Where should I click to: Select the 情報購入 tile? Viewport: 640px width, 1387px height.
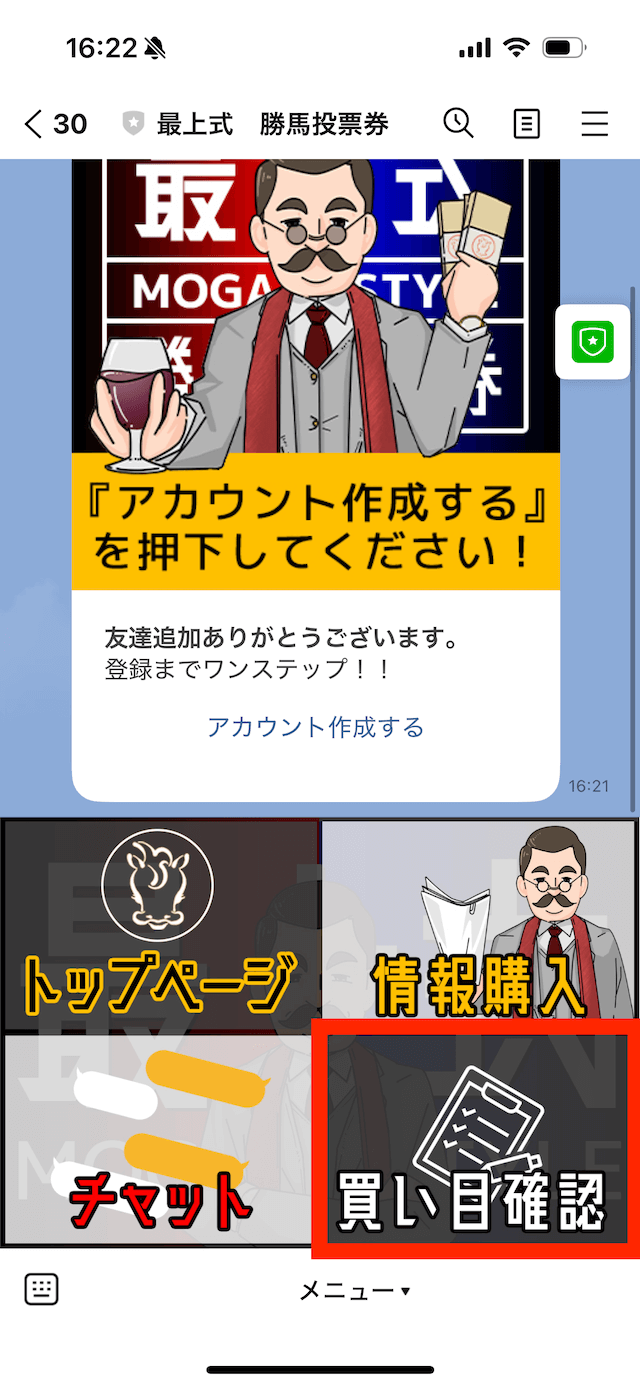(478, 926)
